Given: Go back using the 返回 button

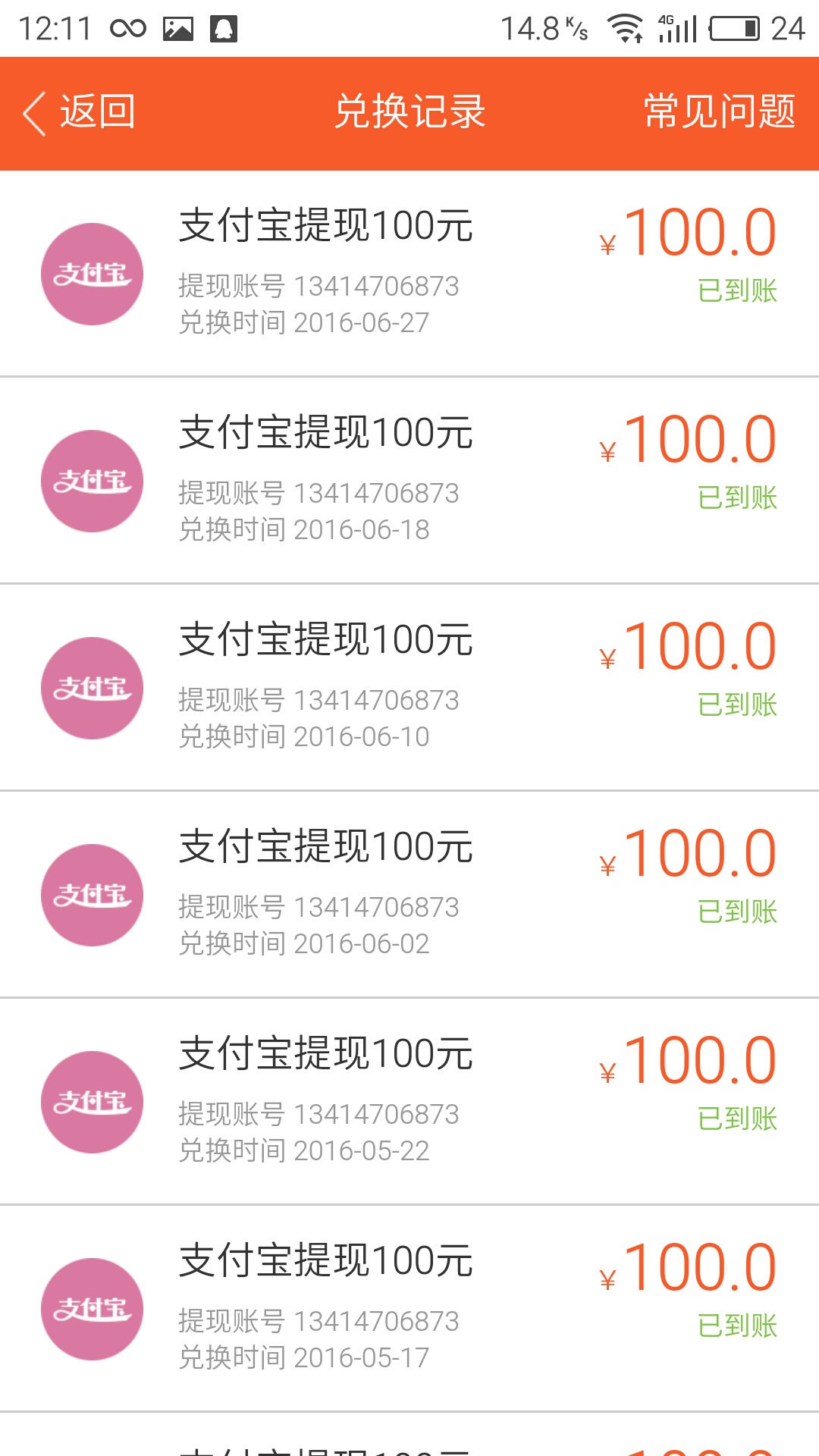Looking at the screenshot, I should coord(80,113).
